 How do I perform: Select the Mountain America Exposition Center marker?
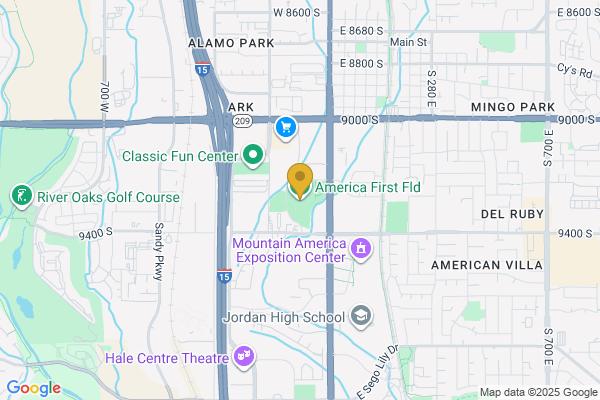coord(361,246)
